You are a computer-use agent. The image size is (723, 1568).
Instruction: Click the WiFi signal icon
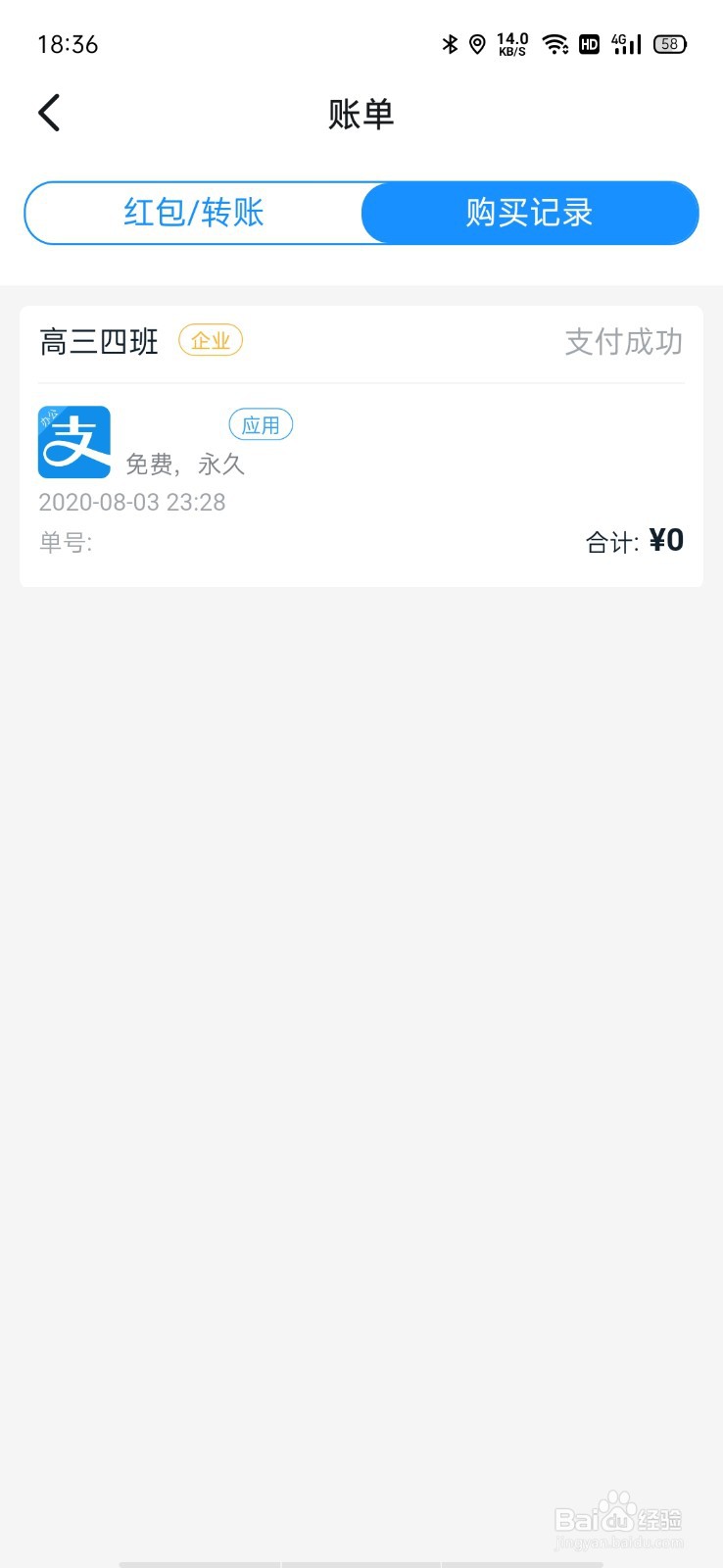[554, 43]
